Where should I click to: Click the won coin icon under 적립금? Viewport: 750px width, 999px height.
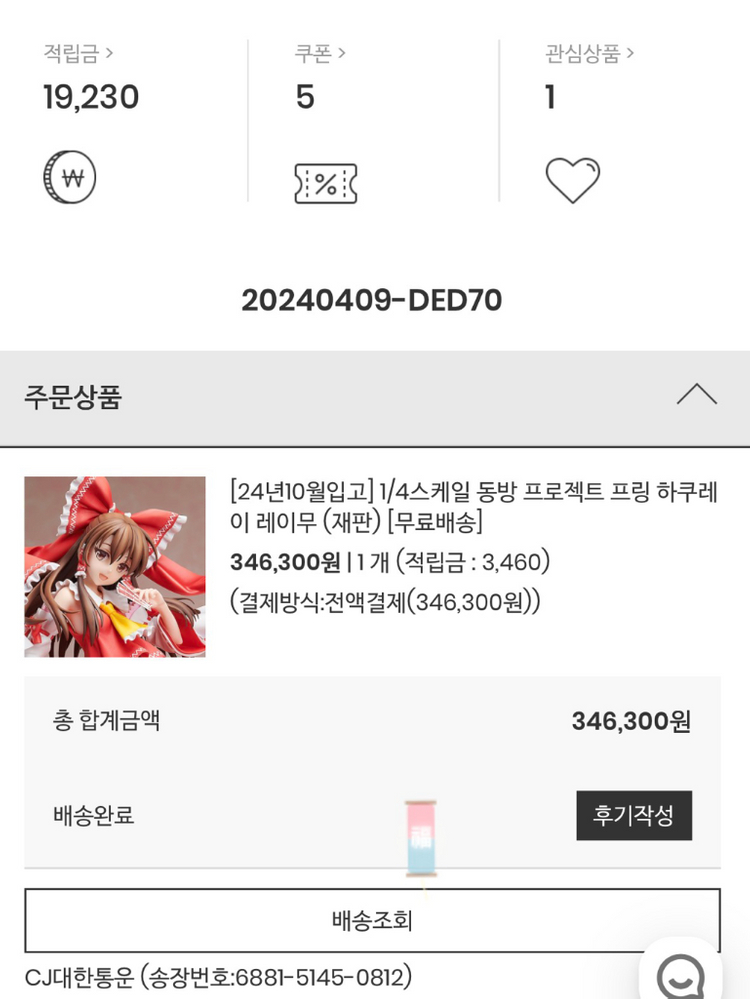click(67, 177)
